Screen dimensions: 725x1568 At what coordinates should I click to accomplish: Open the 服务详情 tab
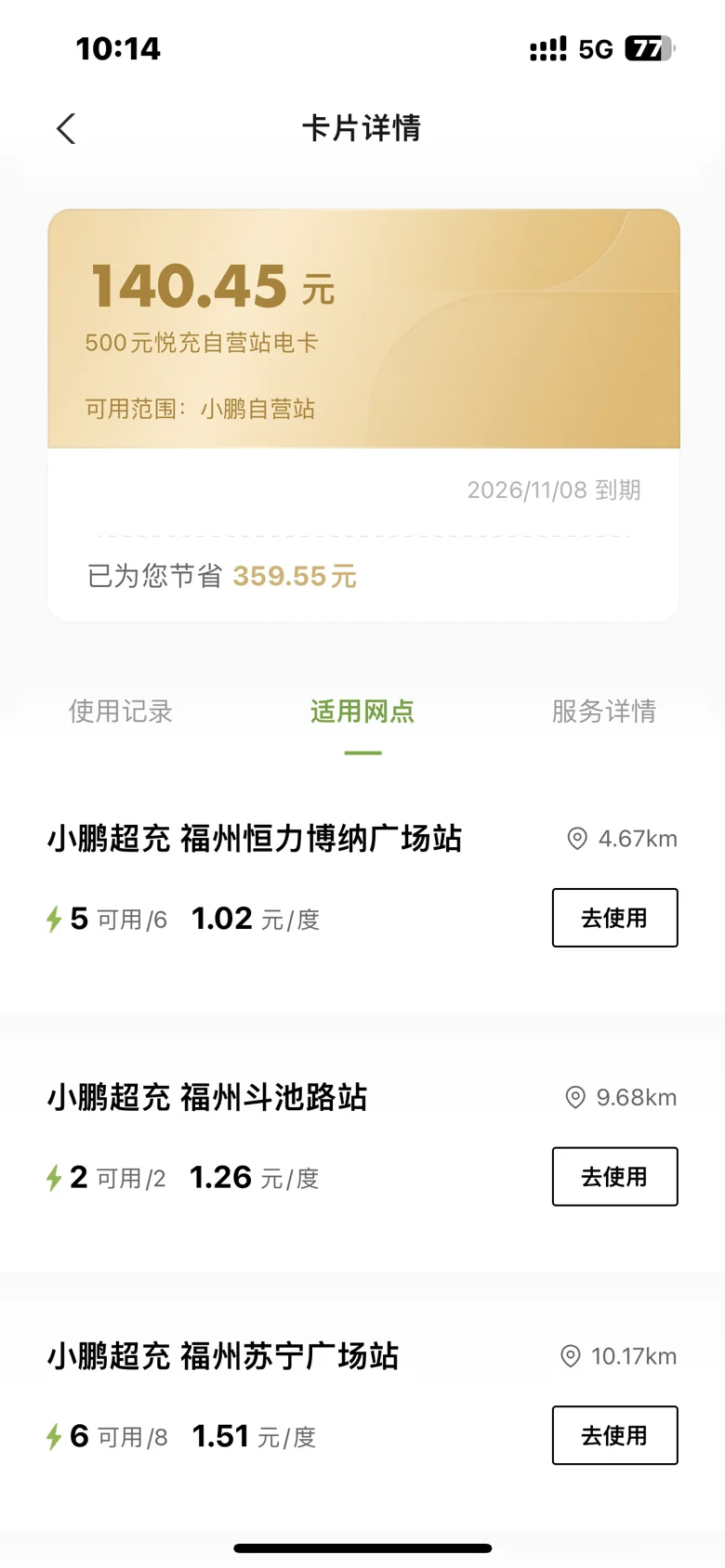point(604,712)
